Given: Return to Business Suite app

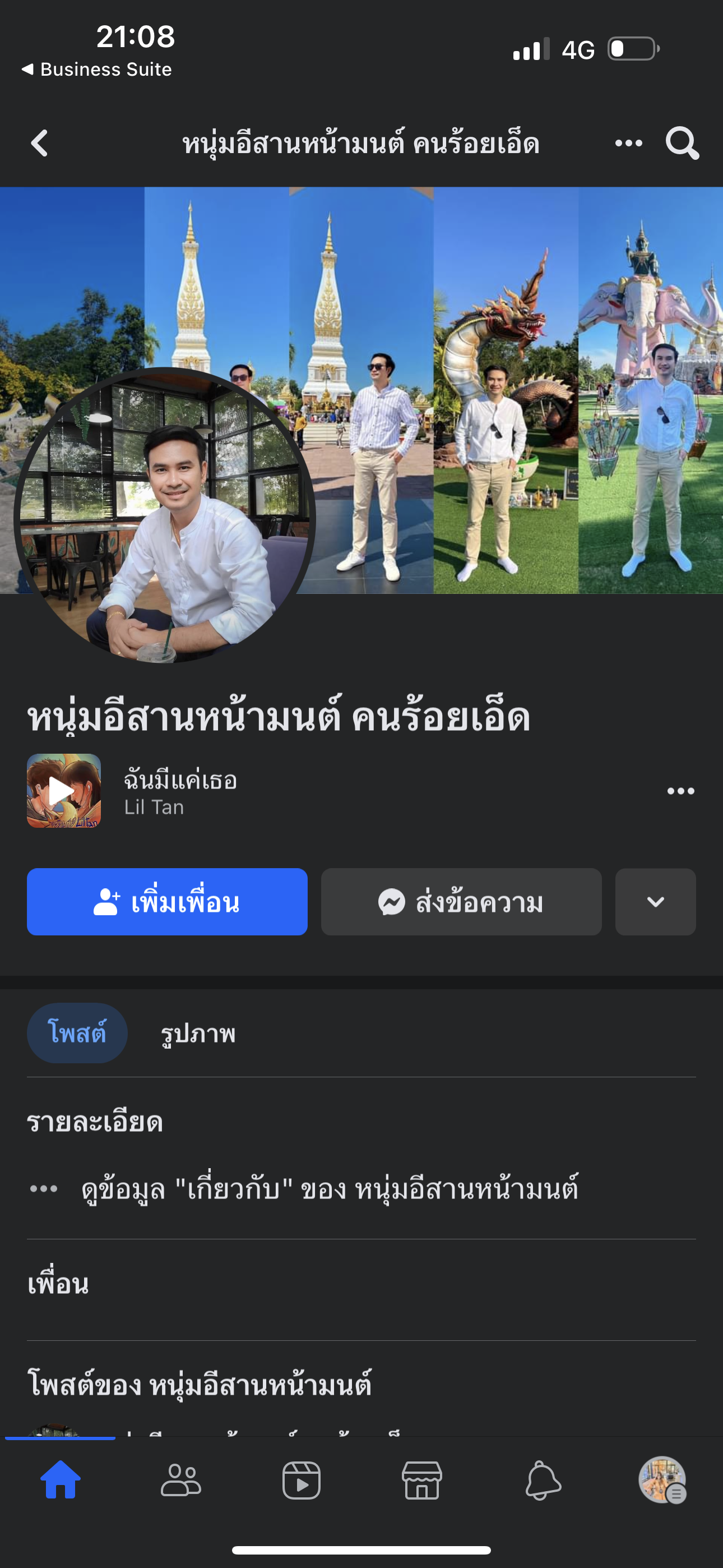Looking at the screenshot, I should (98, 70).
